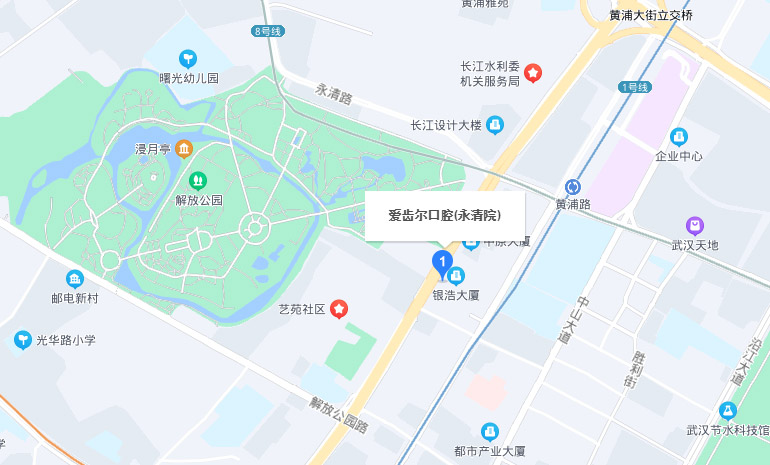Select the 艺苑社区 red star icon
770x465 pixels.
pyautogui.click(x=339, y=309)
